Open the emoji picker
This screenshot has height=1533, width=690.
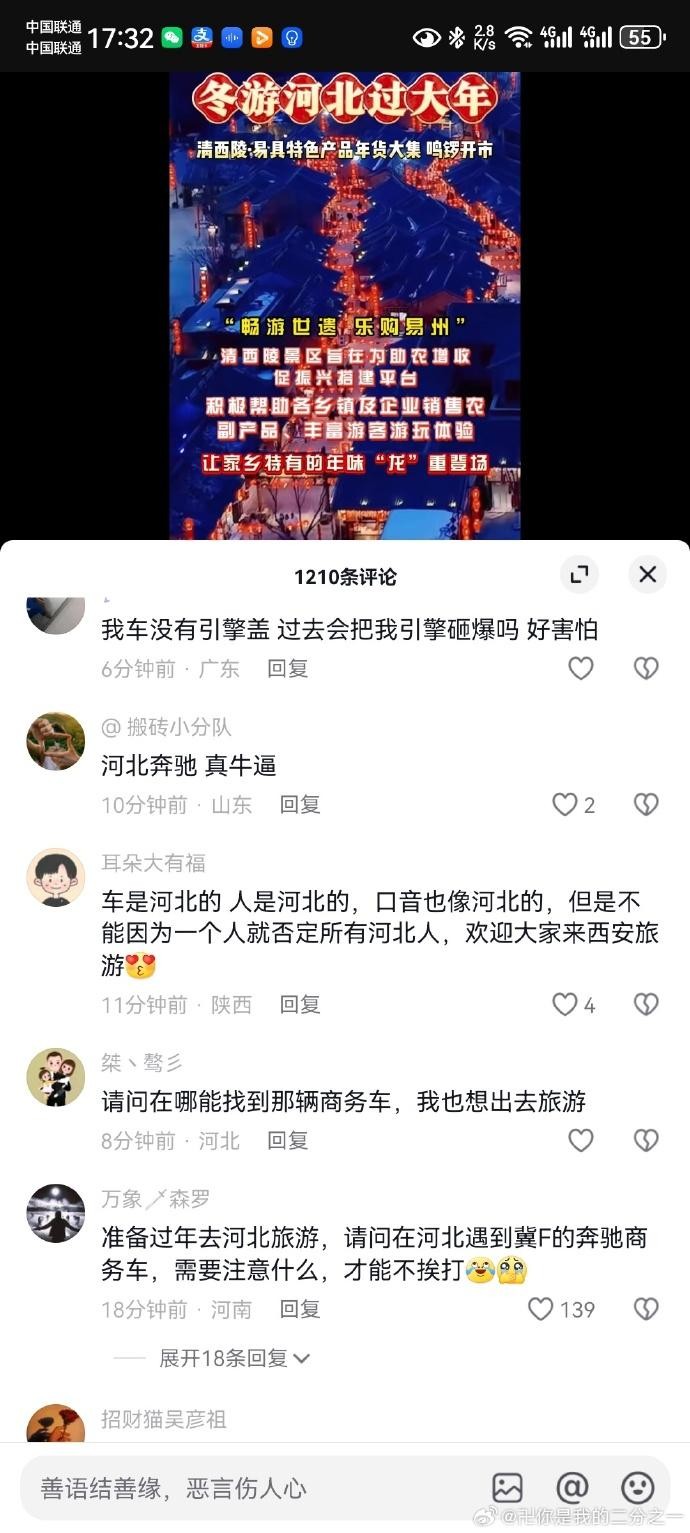coord(638,1488)
